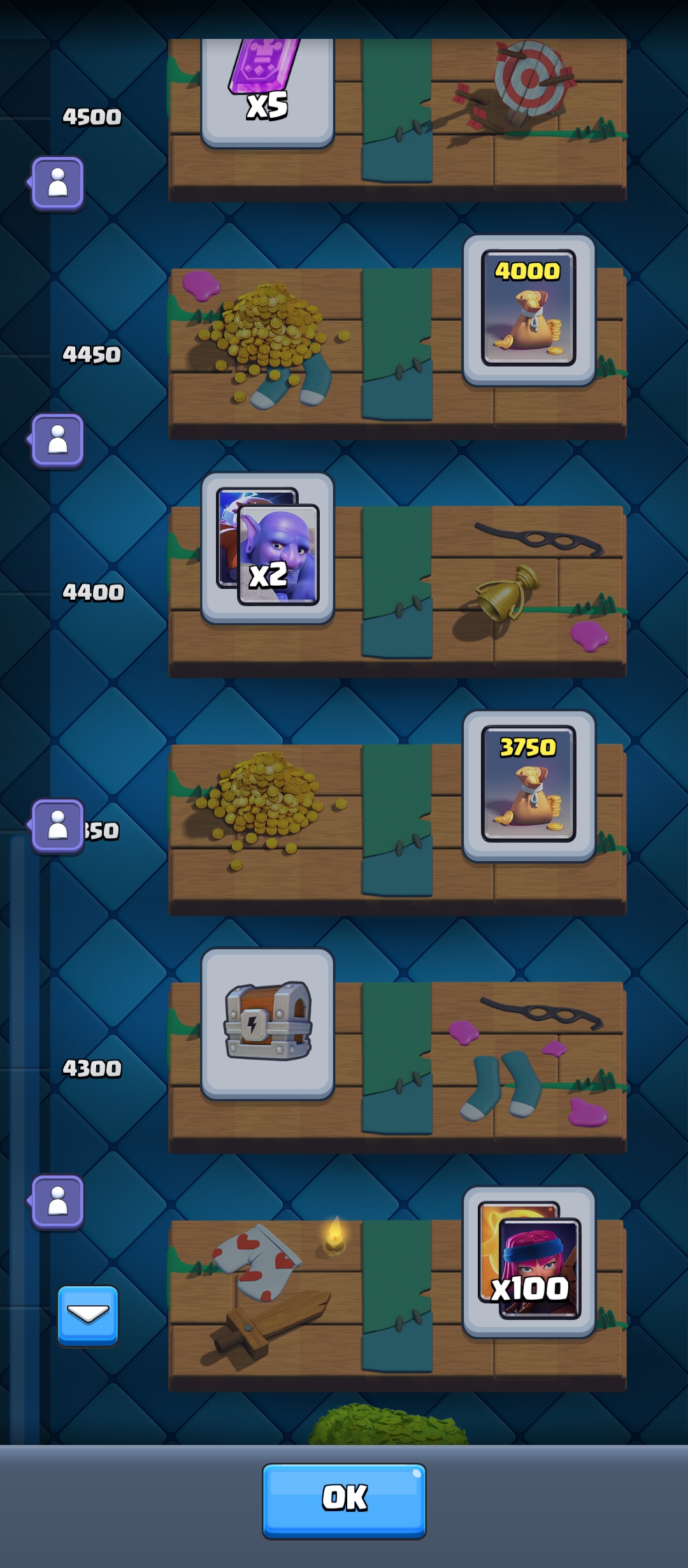Confirm with the OK button
688x1568 pixels.
[344, 1499]
